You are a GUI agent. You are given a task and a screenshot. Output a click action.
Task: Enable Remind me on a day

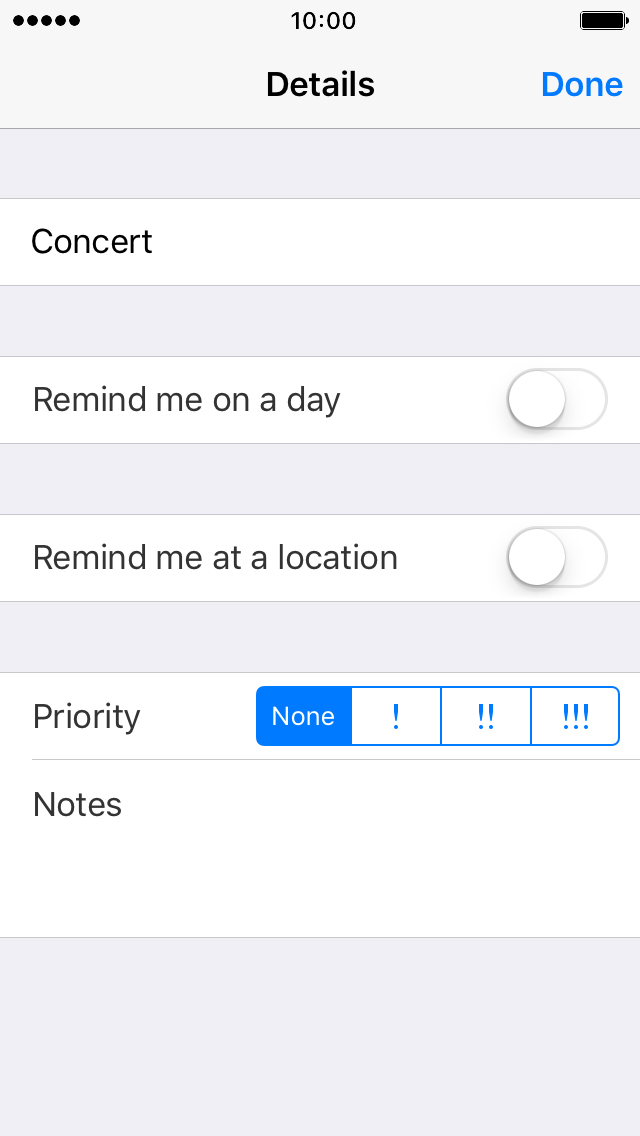click(x=557, y=399)
